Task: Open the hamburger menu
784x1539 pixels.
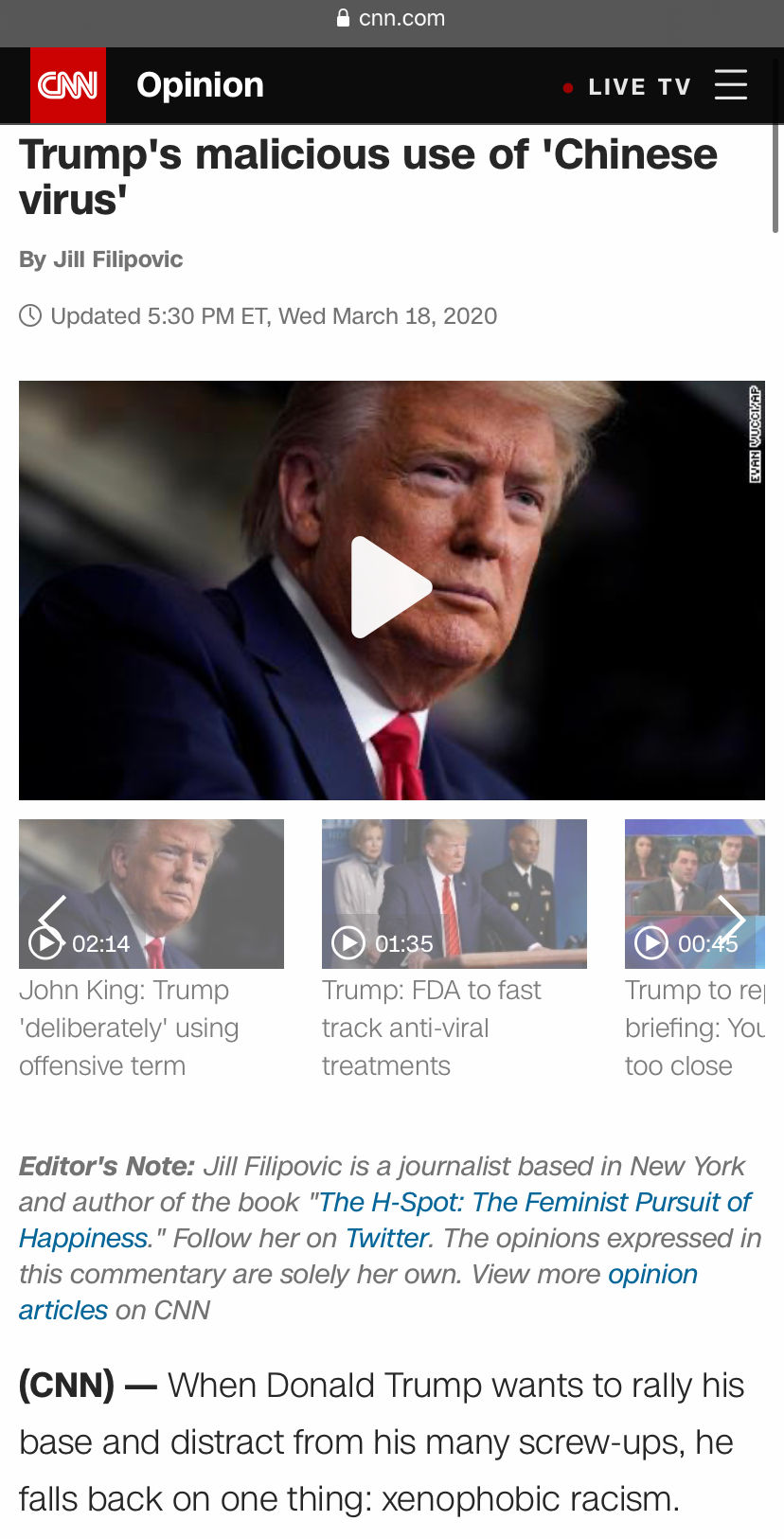Action: click(x=730, y=85)
